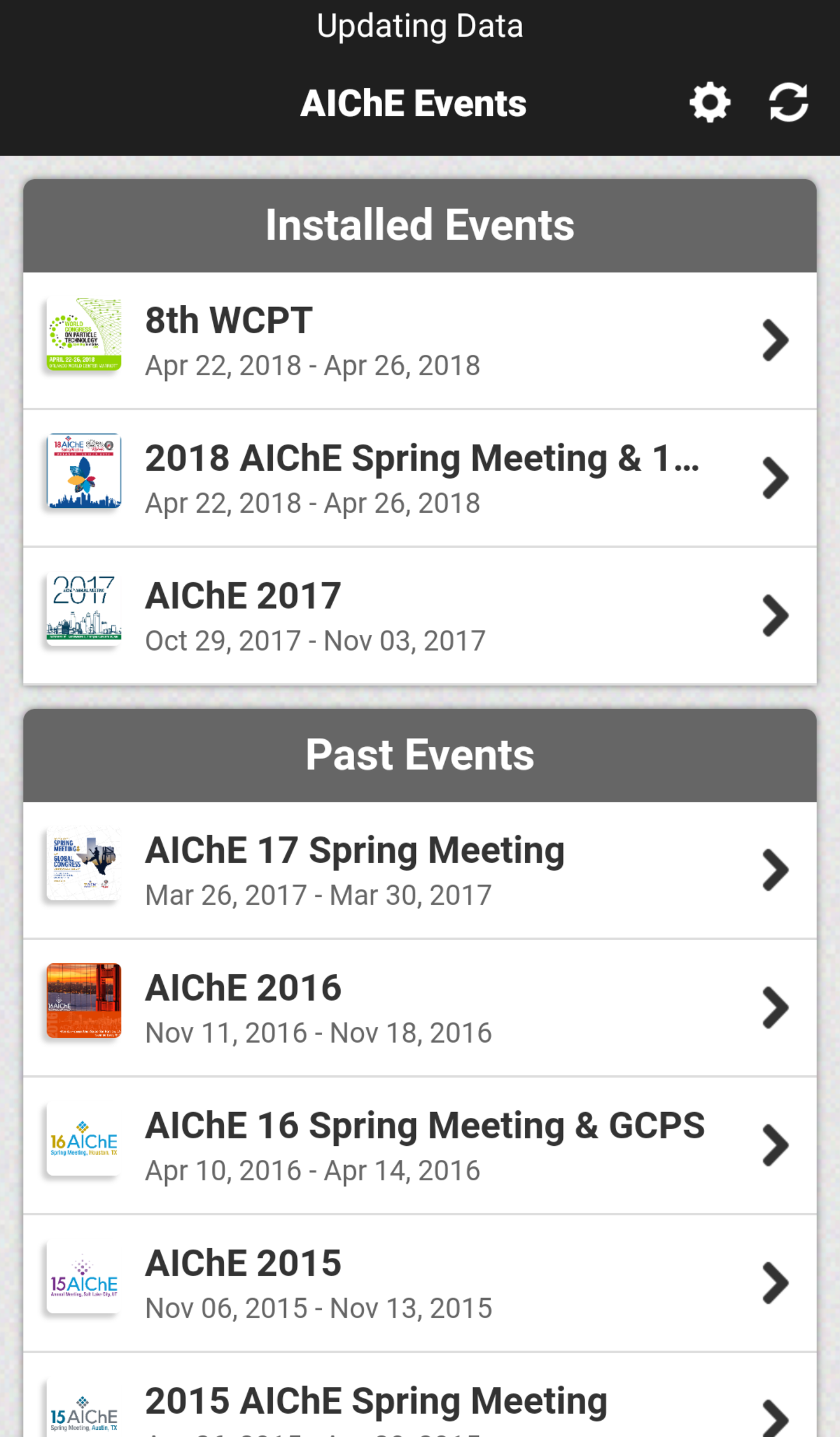Open AIChE 16 Spring Meeting & GCPS
The image size is (840, 1437).
420,1146
